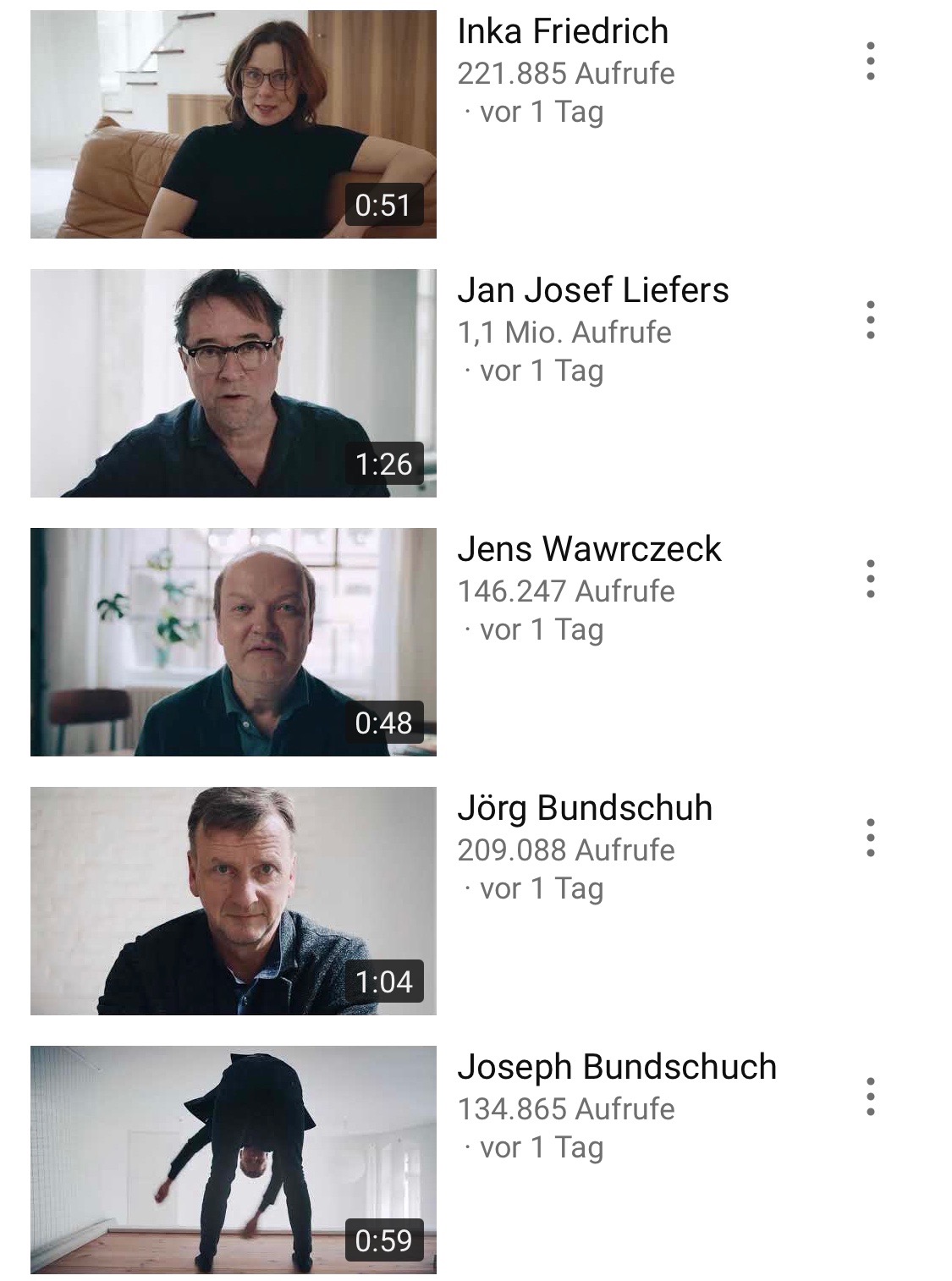This screenshot has width=952, height=1281.
Task: Open options for Joseph Bundschuch video
Action: tap(870, 1097)
